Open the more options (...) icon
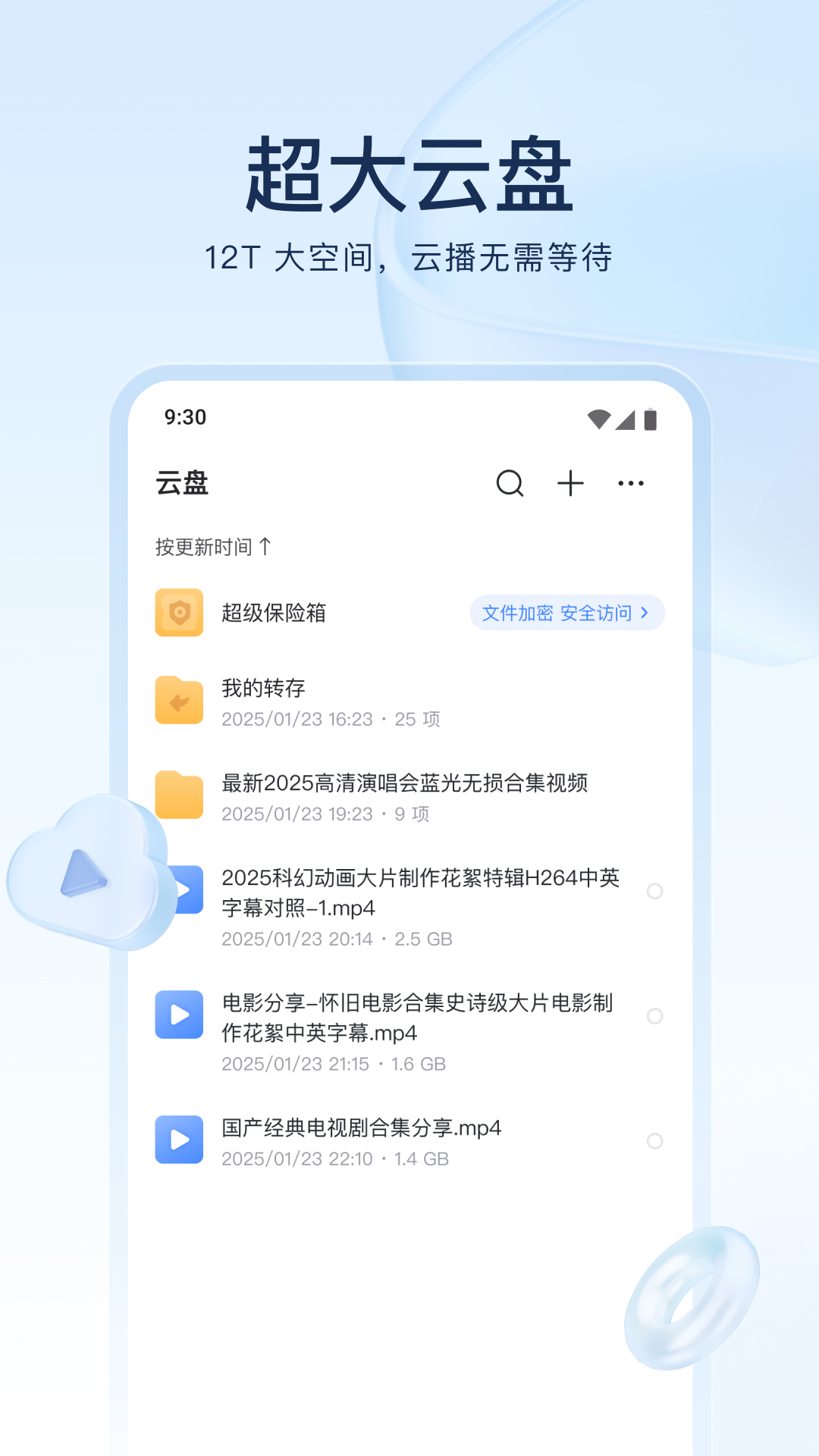This screenshot has height=1456, width=819. coord(632,483)
